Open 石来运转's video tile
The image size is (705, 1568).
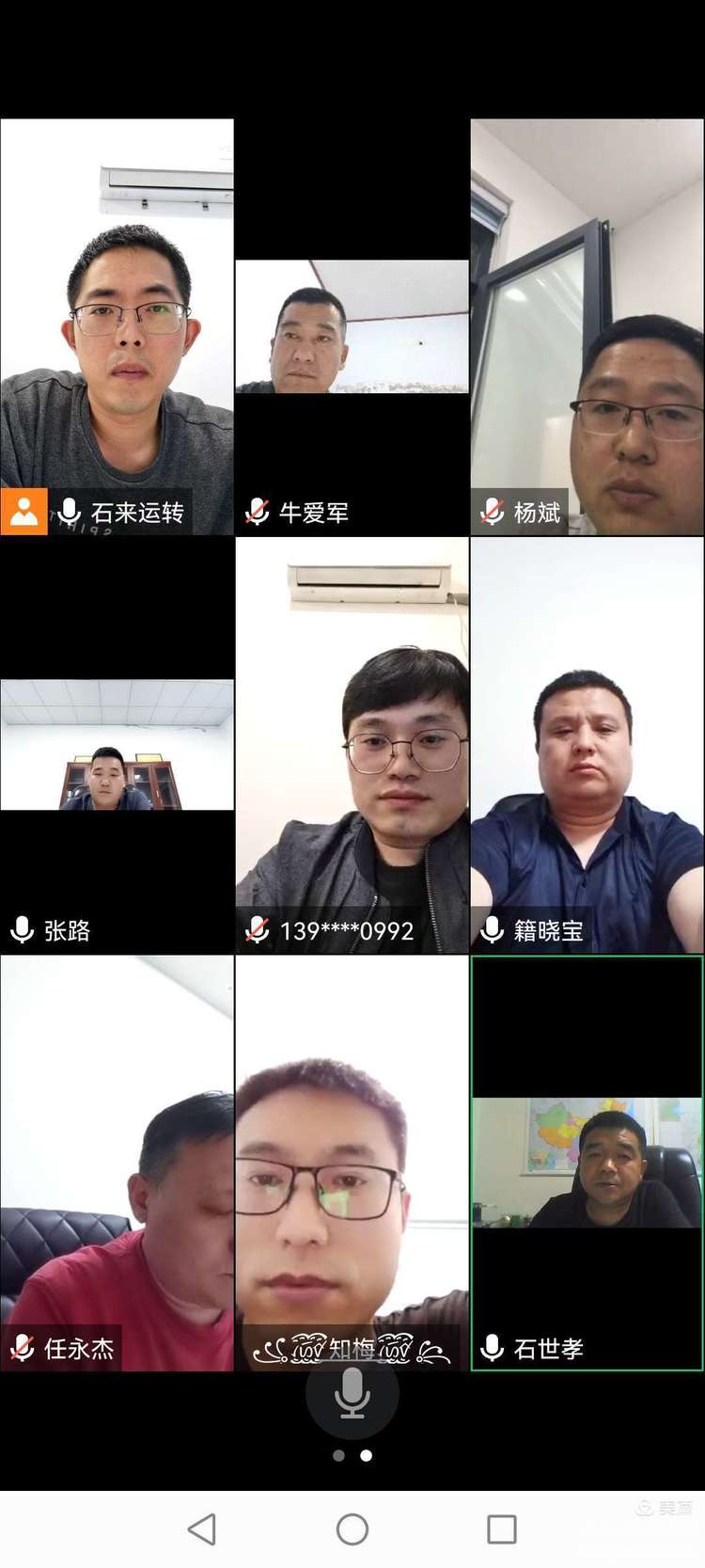click(117, 326)
